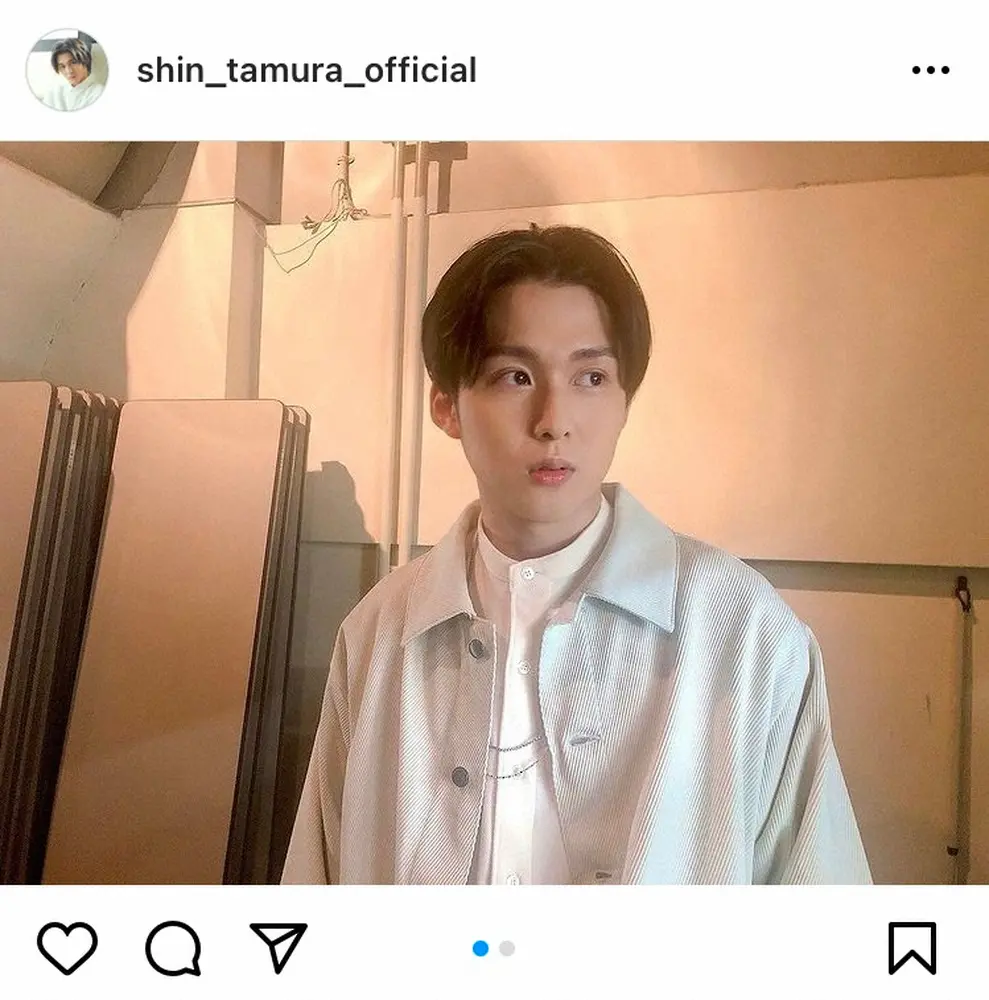Open comments on this post
The image size is (989, 1000).
click(x=173, y=947)
